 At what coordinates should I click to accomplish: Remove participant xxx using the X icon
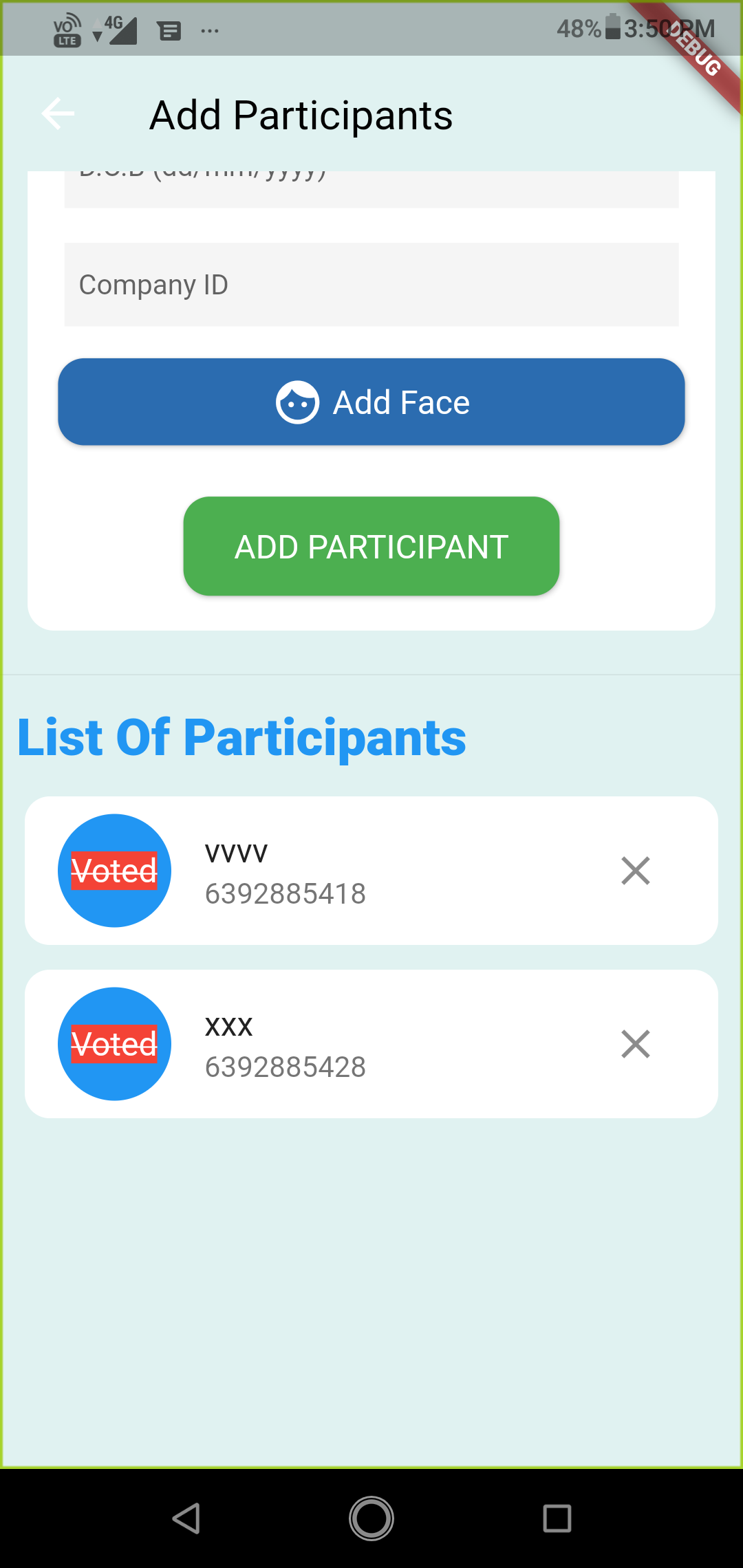tap(634, 1045)
